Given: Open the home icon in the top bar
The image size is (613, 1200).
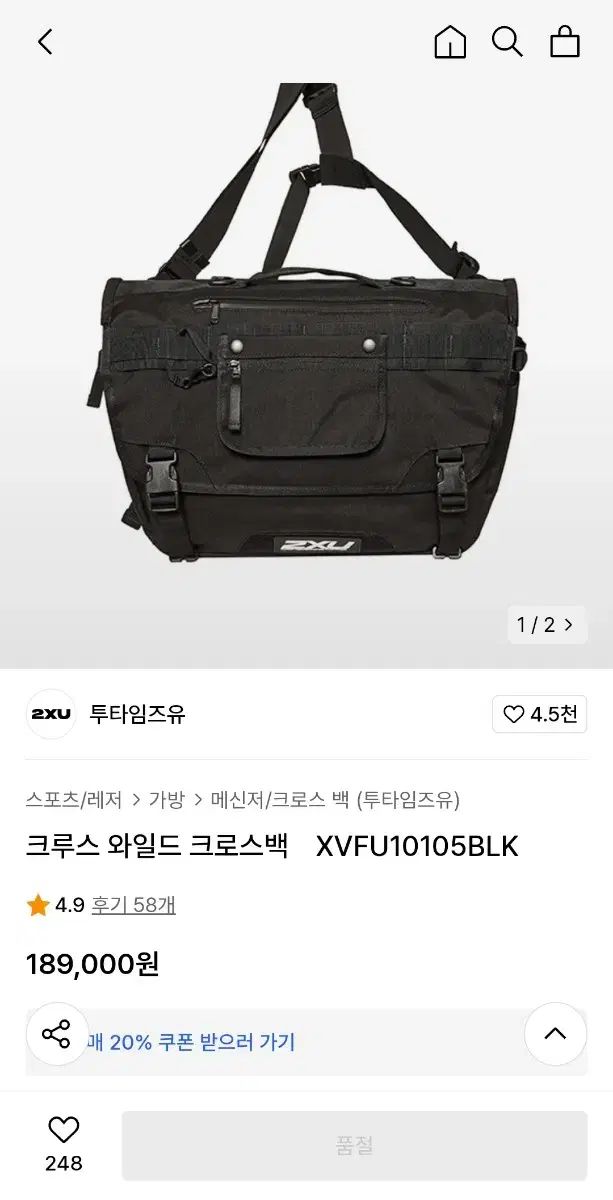Looking at the screenshot, I should pyautogui.click(x=450, y=42).
